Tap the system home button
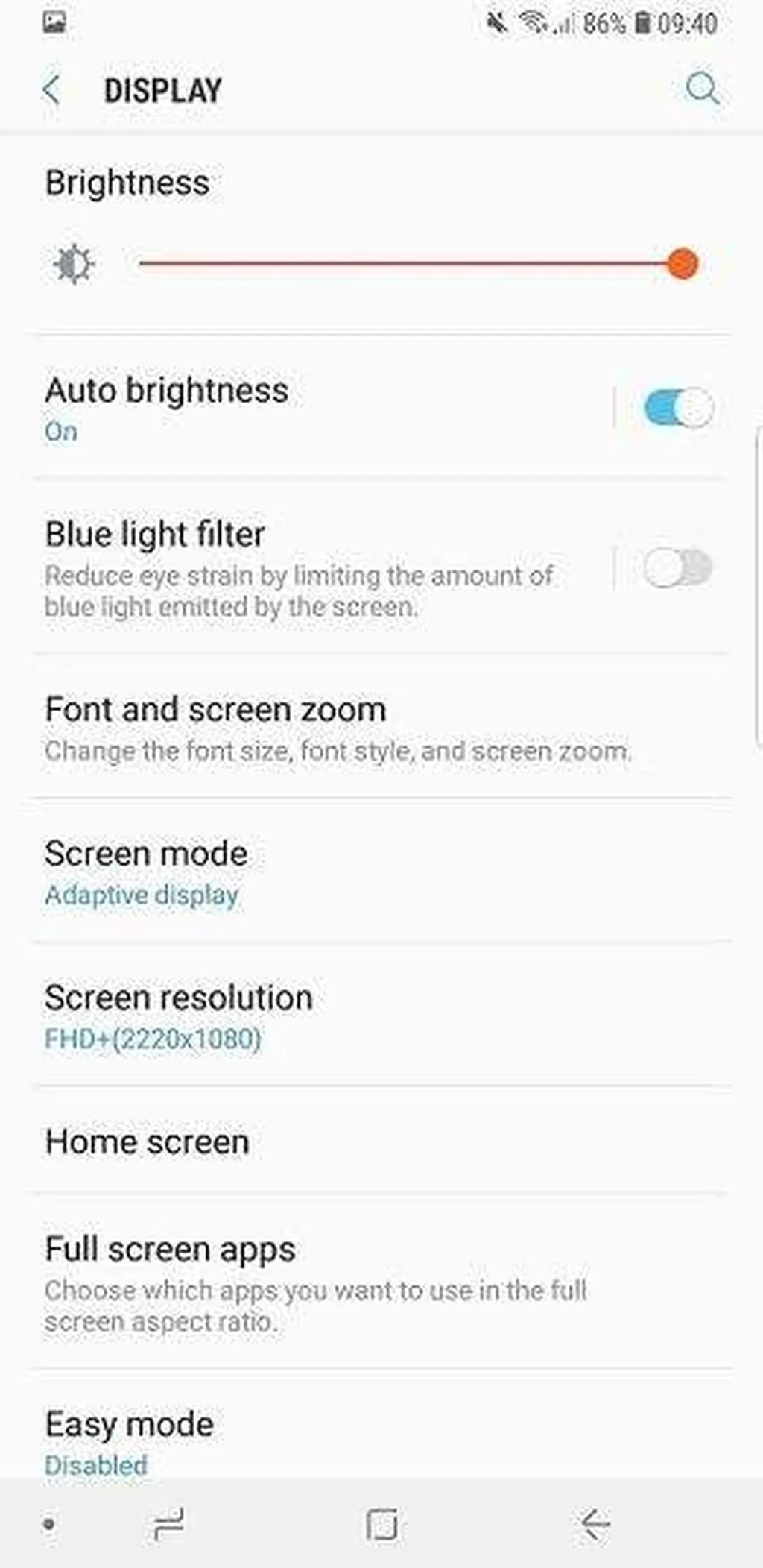This screenshot has width=763, height=1568. click(x=381, y=1524)
